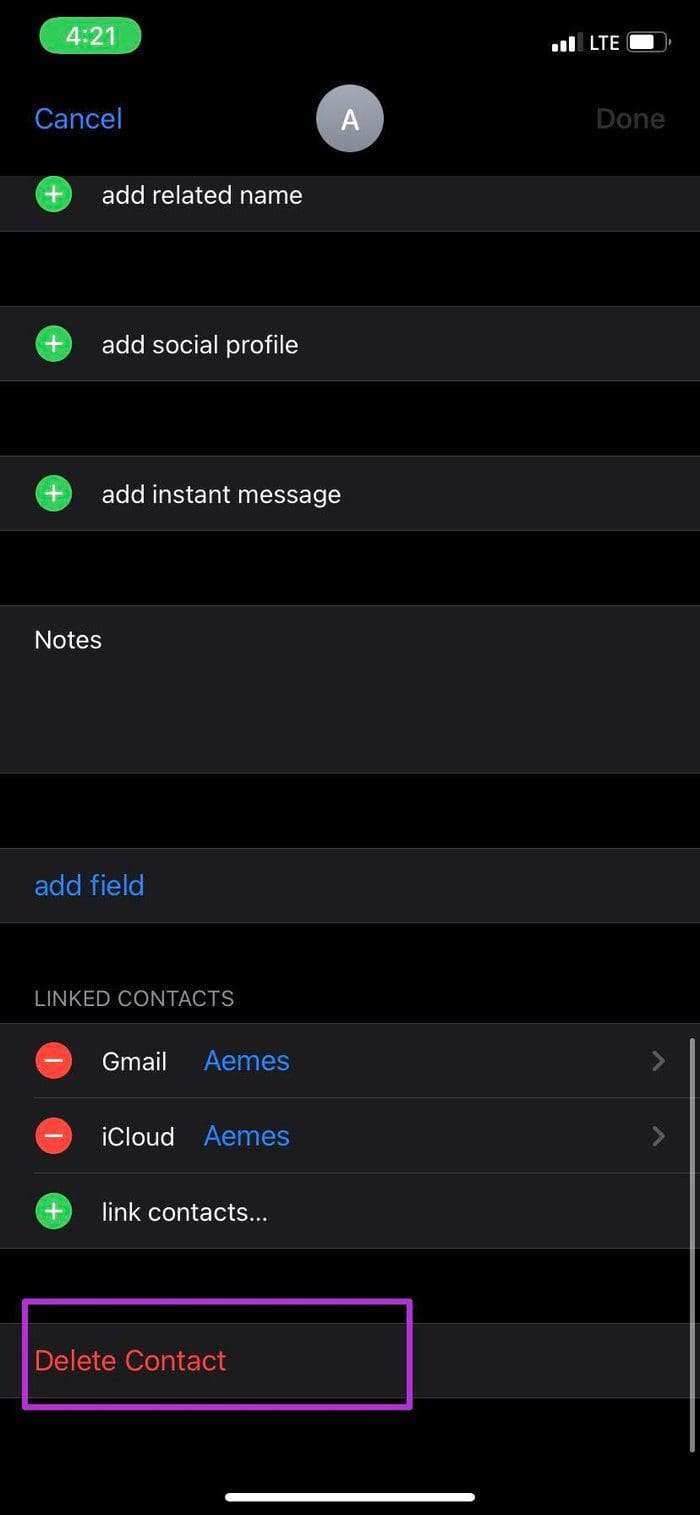
Task: Tap the Notes text field
Action: 350,700
